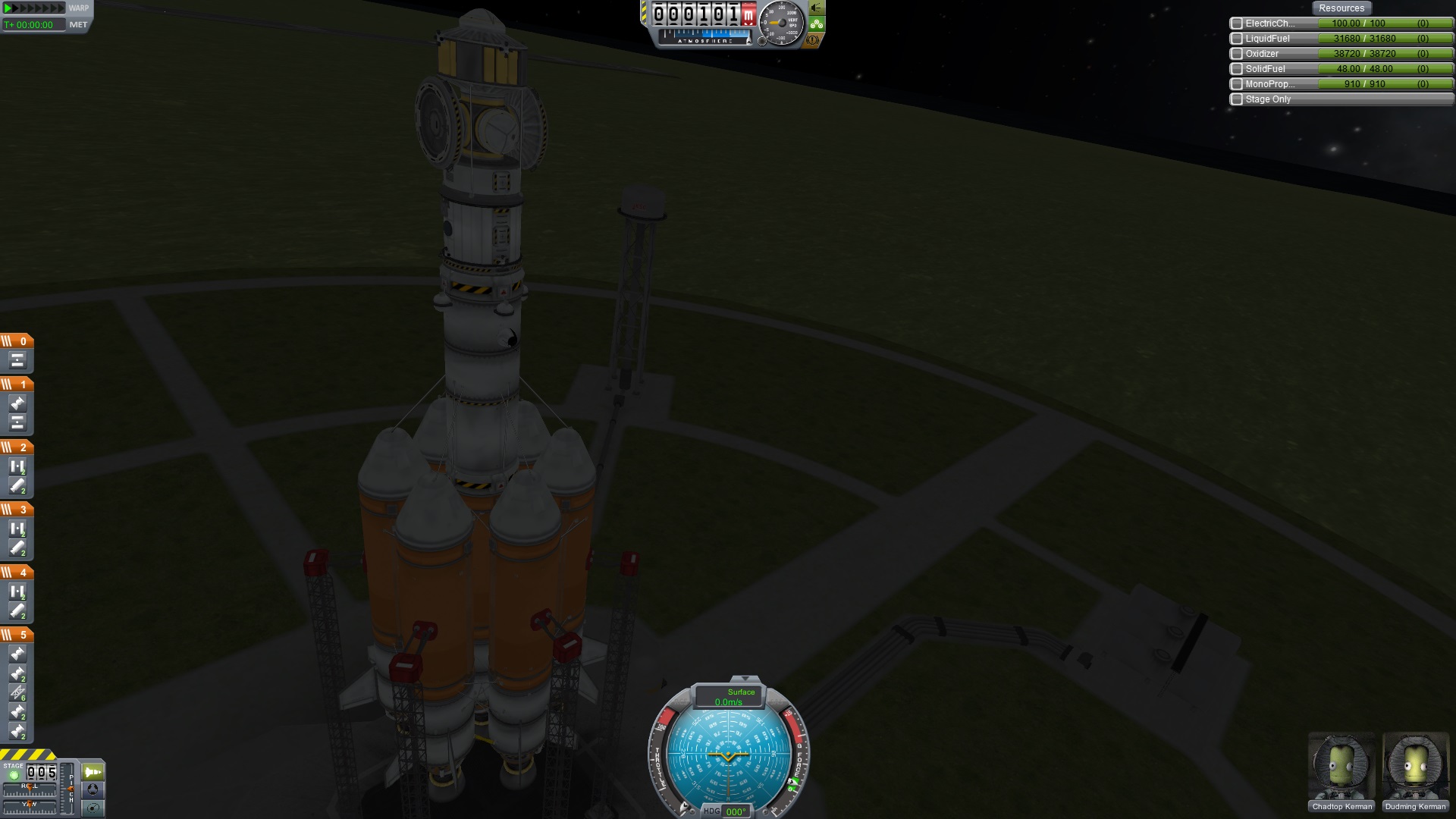Open the map view button
This screenshot has width=1456, height=819.
(93, 808)
